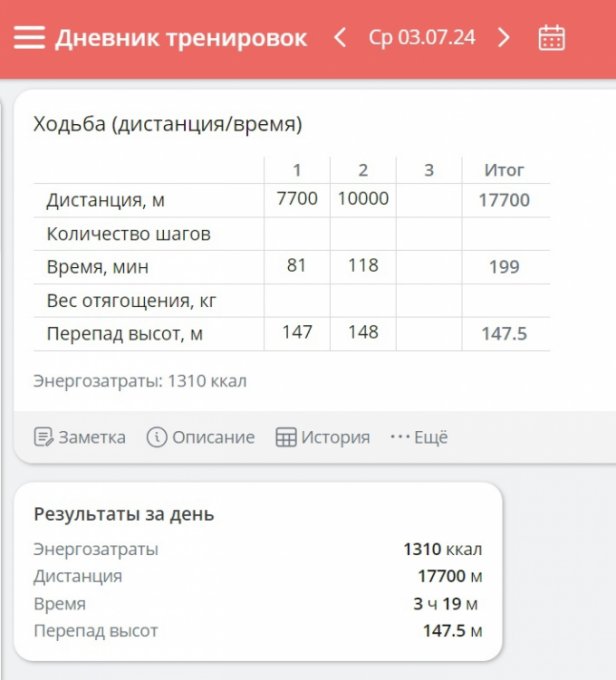Edit the Количество шагов cell for set 1
The height and width of the screenshot is (680, 616).
(x=297, y=234)
